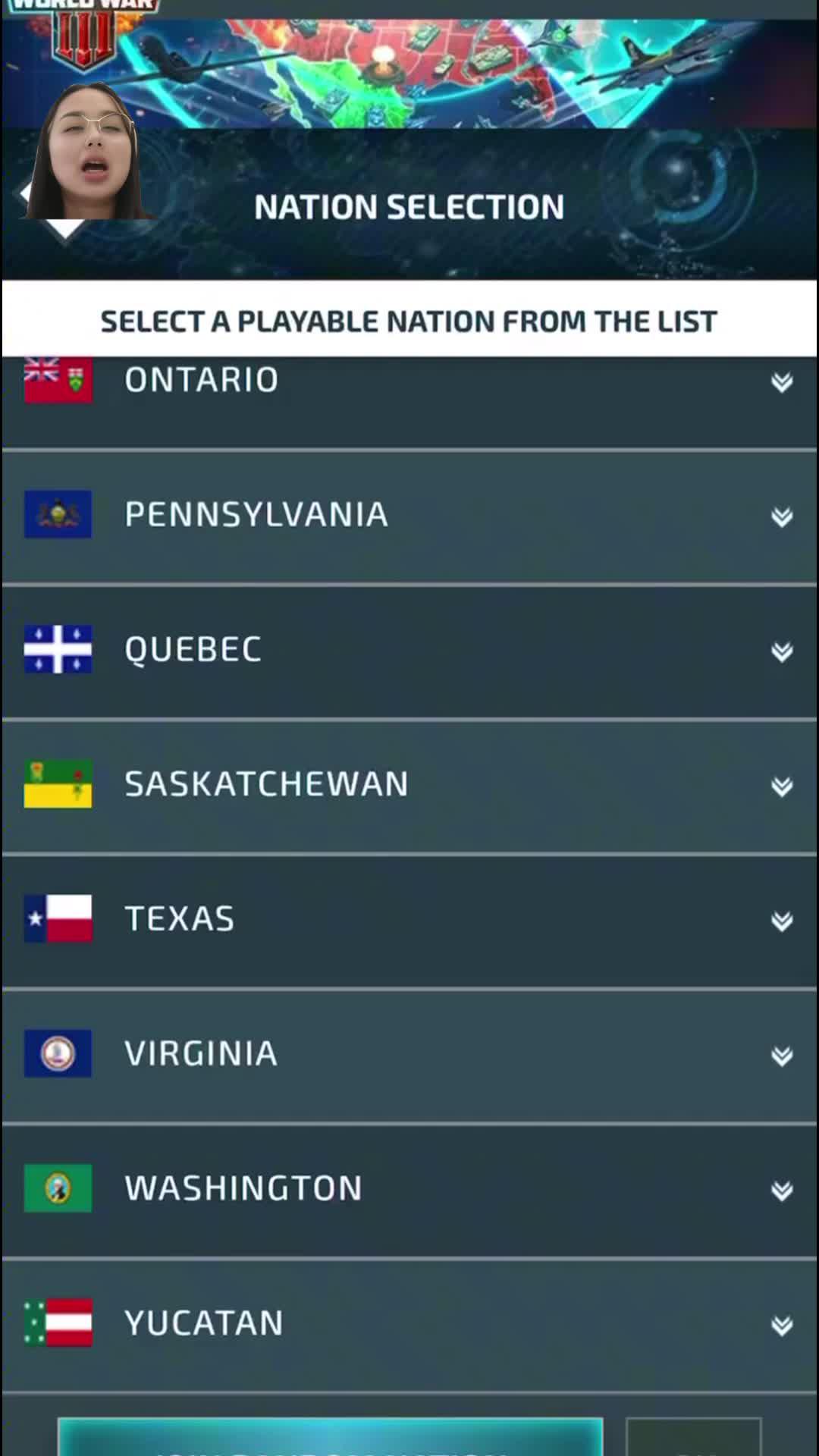
Task: Expand the Ontario nation row
Action: coord(781,382)
